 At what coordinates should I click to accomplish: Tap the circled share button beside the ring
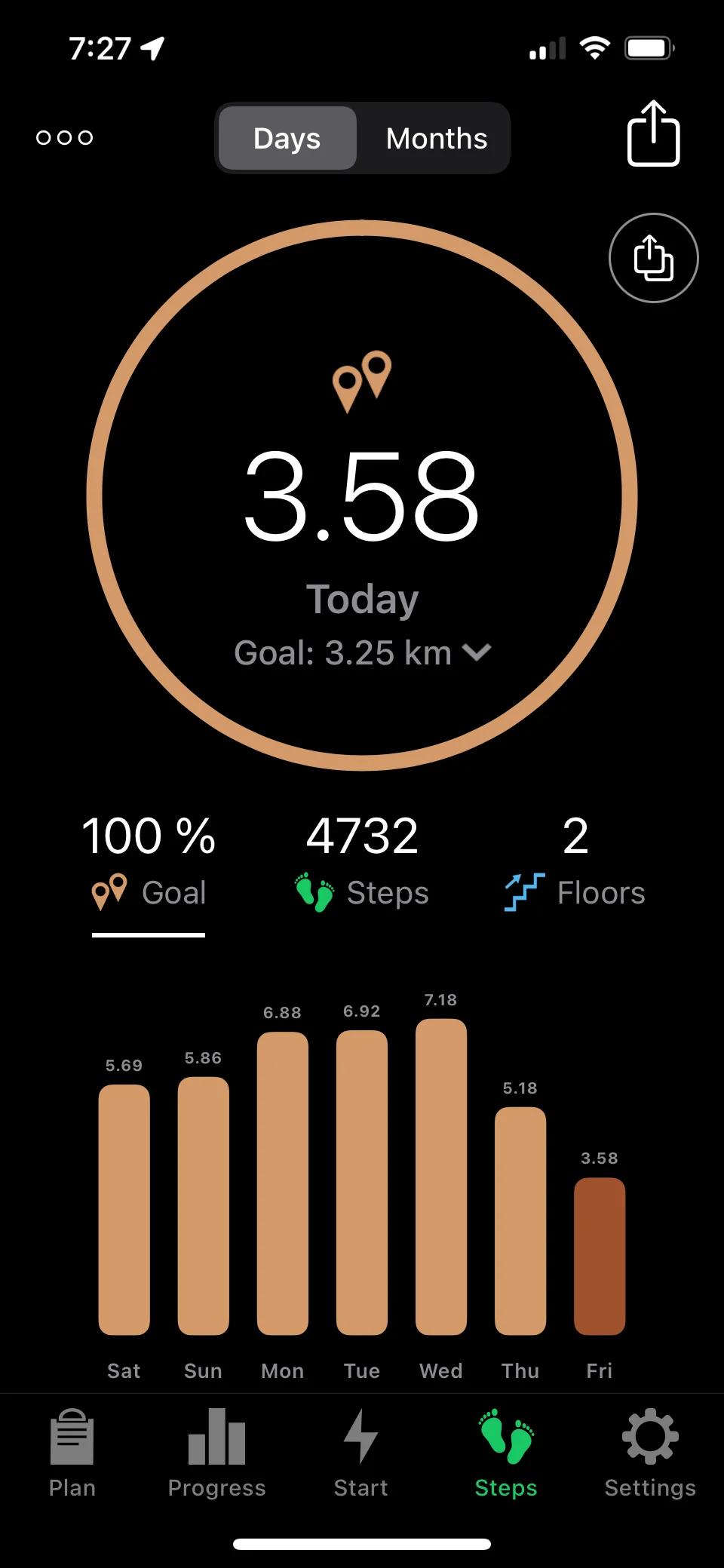[653, 258]
